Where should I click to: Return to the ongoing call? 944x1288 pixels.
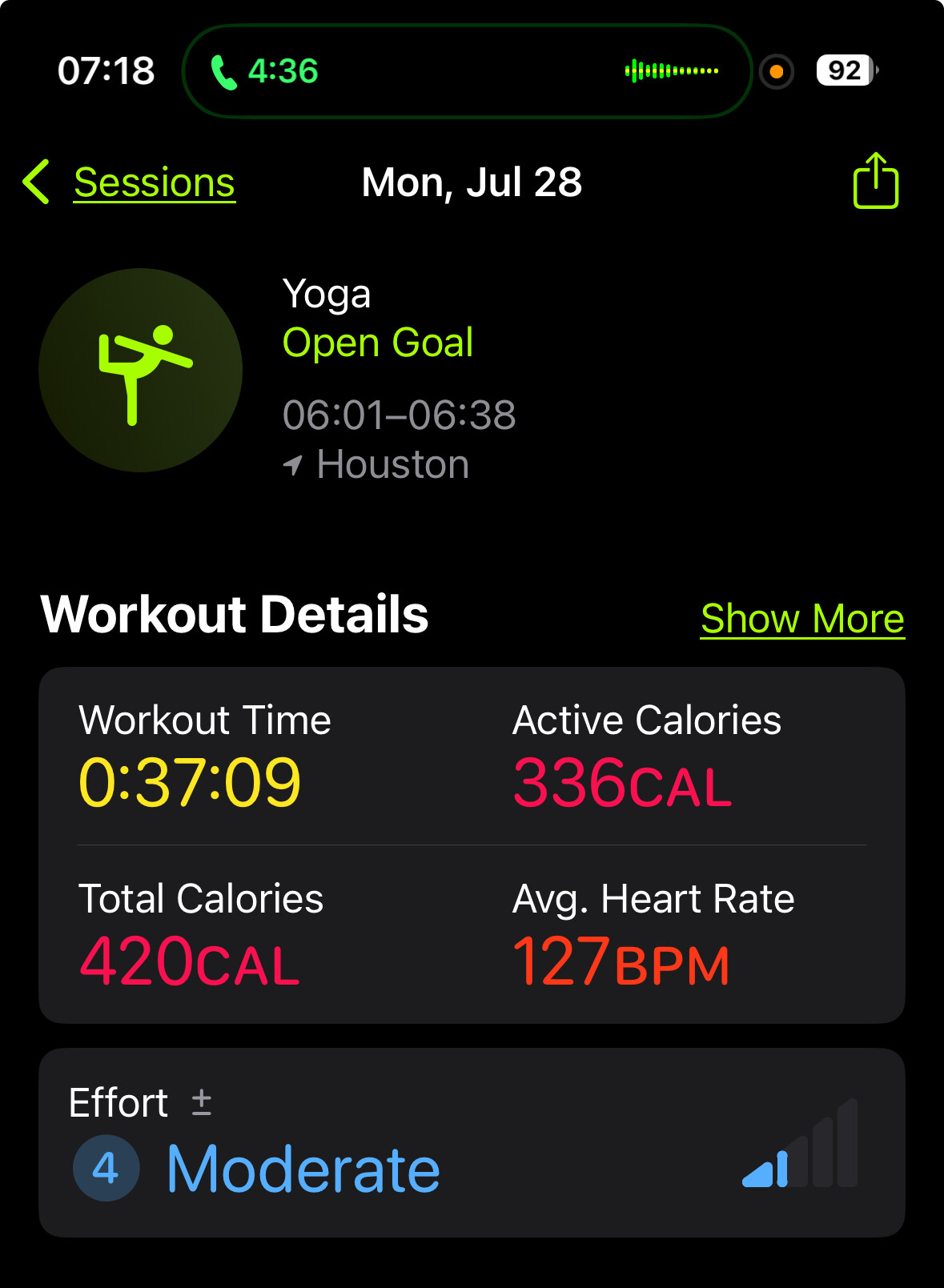pos(467,71)
